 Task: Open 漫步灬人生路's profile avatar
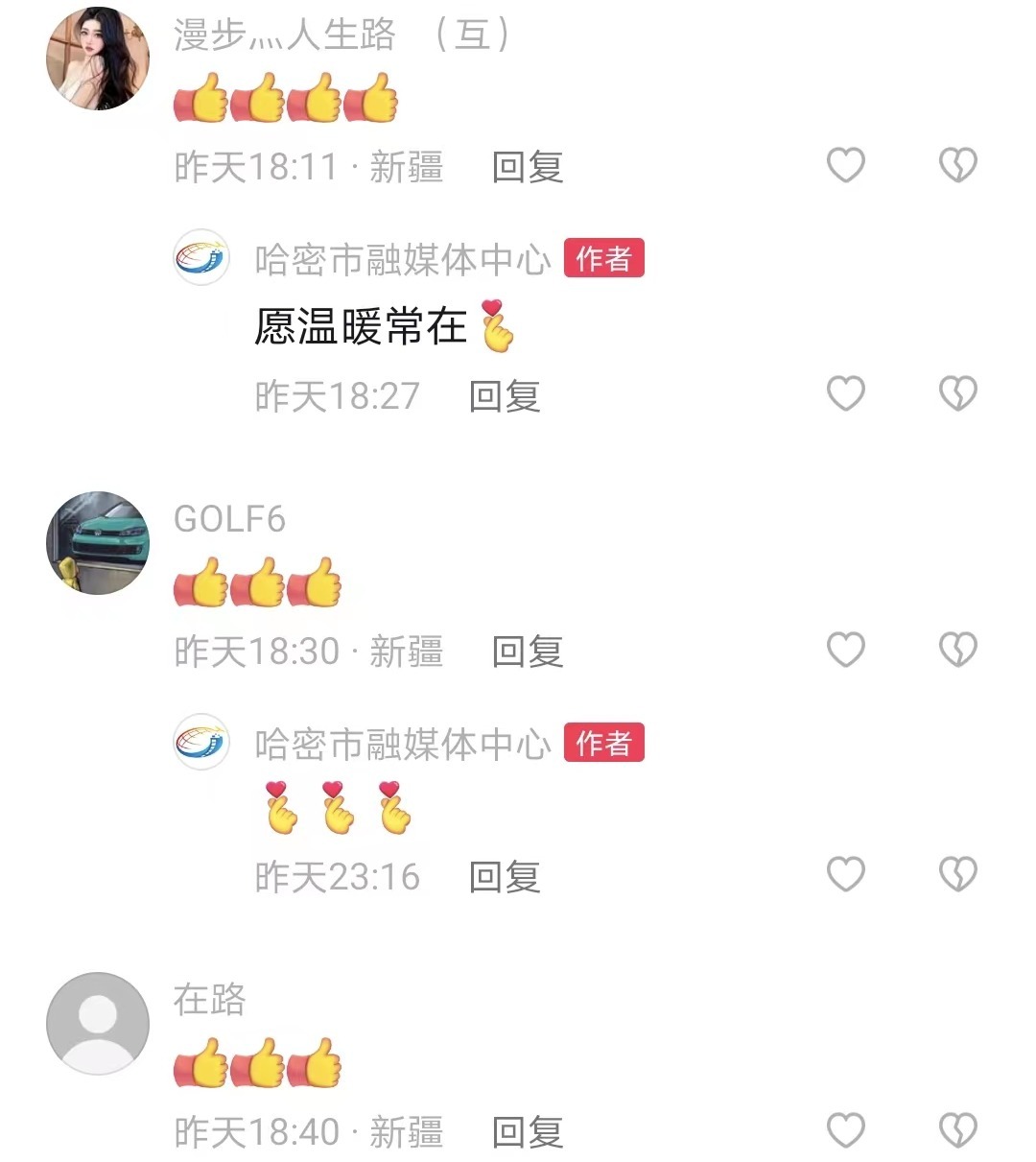[x=98, y=59]
